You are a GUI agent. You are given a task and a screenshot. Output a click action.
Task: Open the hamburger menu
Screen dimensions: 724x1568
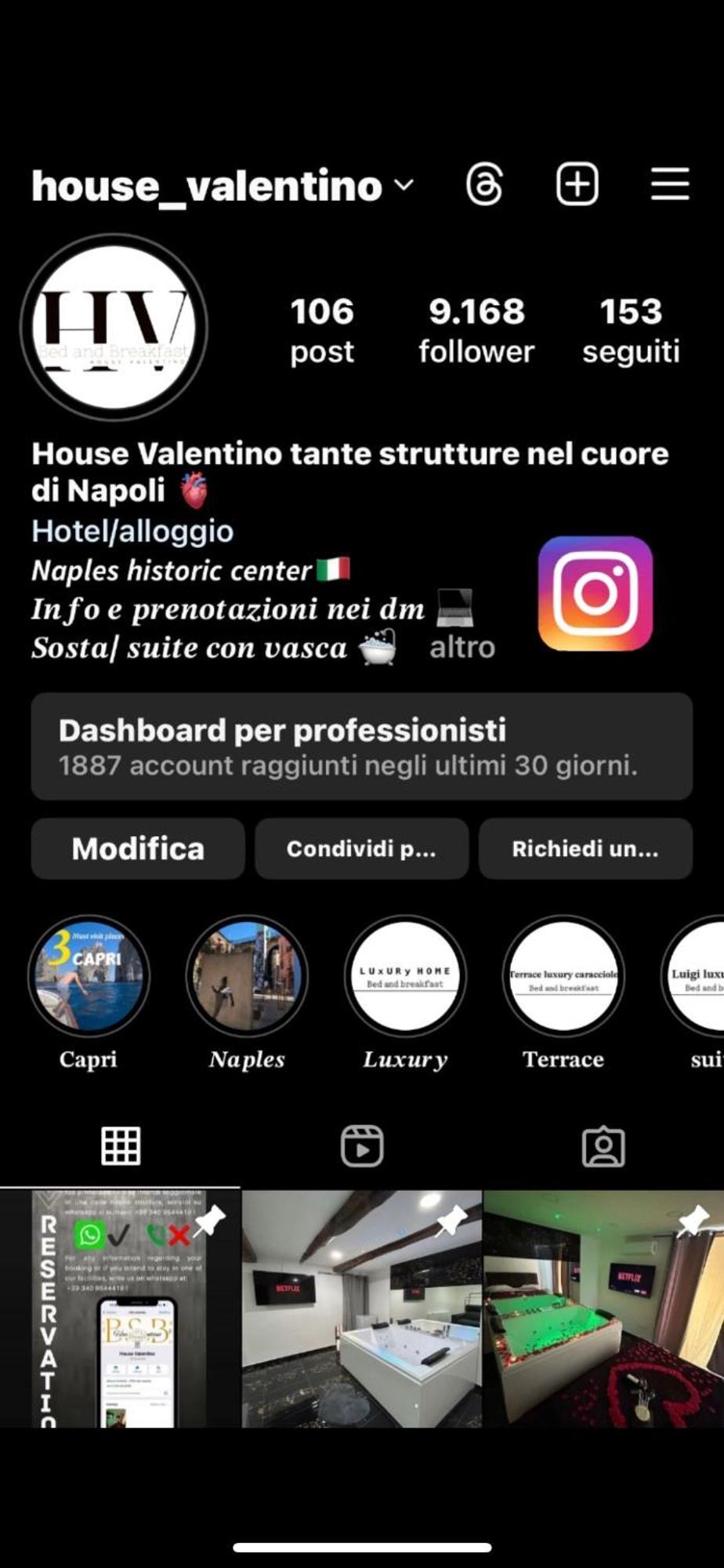[x=670, y=185]
